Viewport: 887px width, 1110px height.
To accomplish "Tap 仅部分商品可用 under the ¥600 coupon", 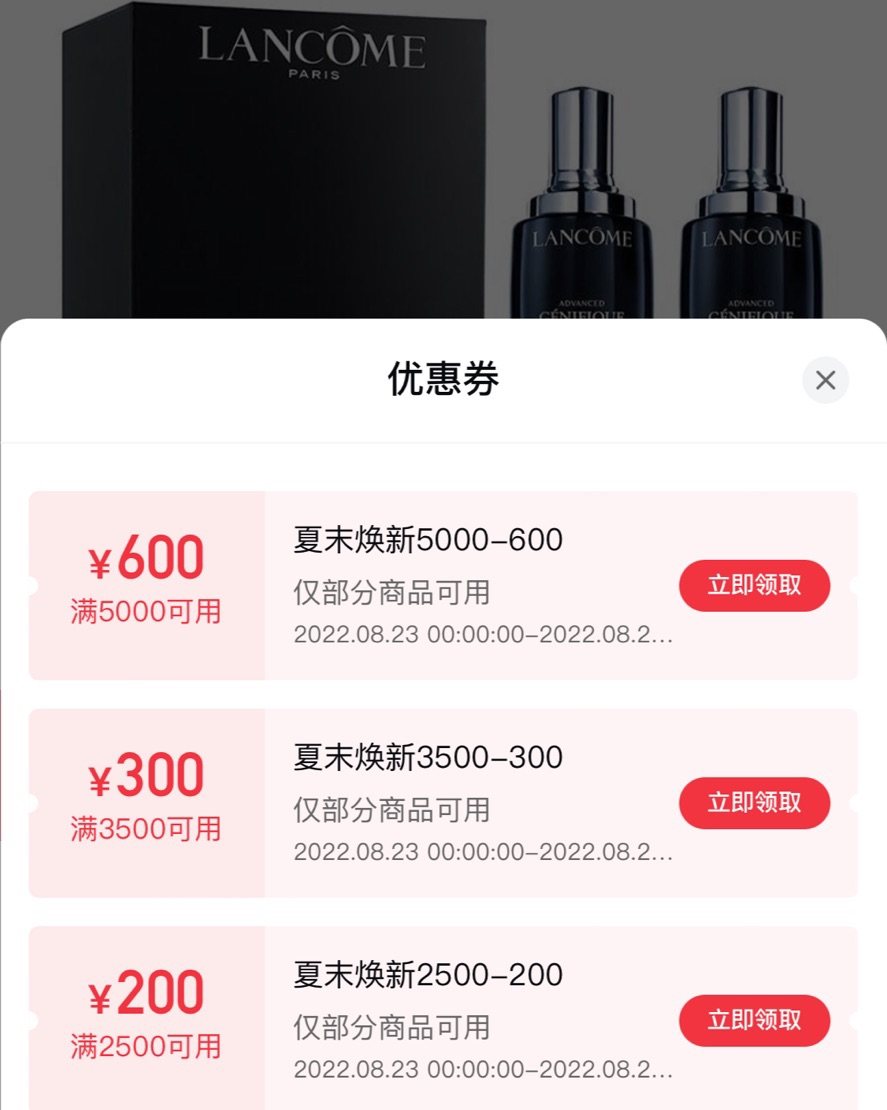I will click(x=390, y=593).
